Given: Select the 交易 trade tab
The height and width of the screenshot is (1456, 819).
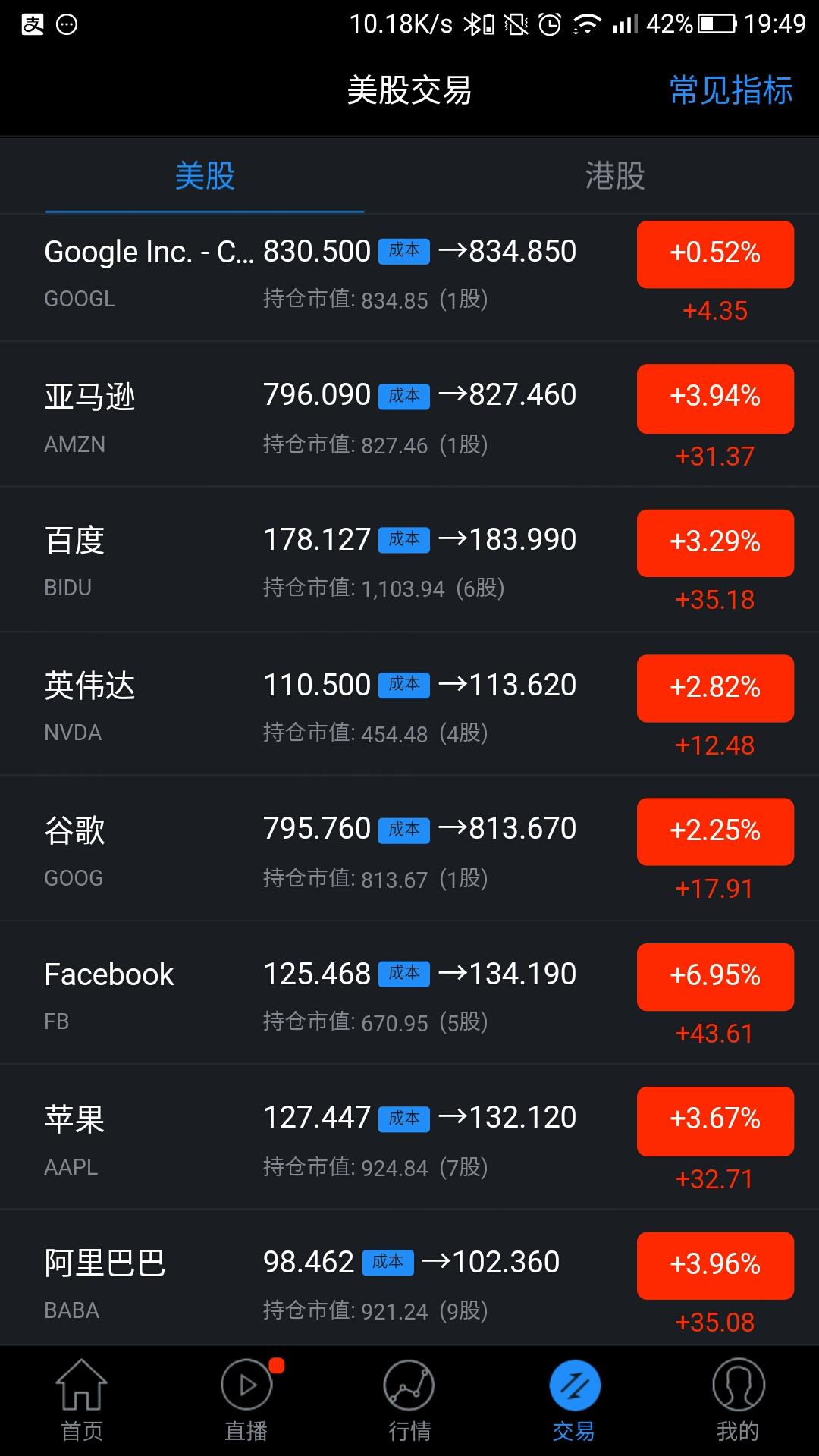Looking at the screenshot, I should click(574, 1400).
